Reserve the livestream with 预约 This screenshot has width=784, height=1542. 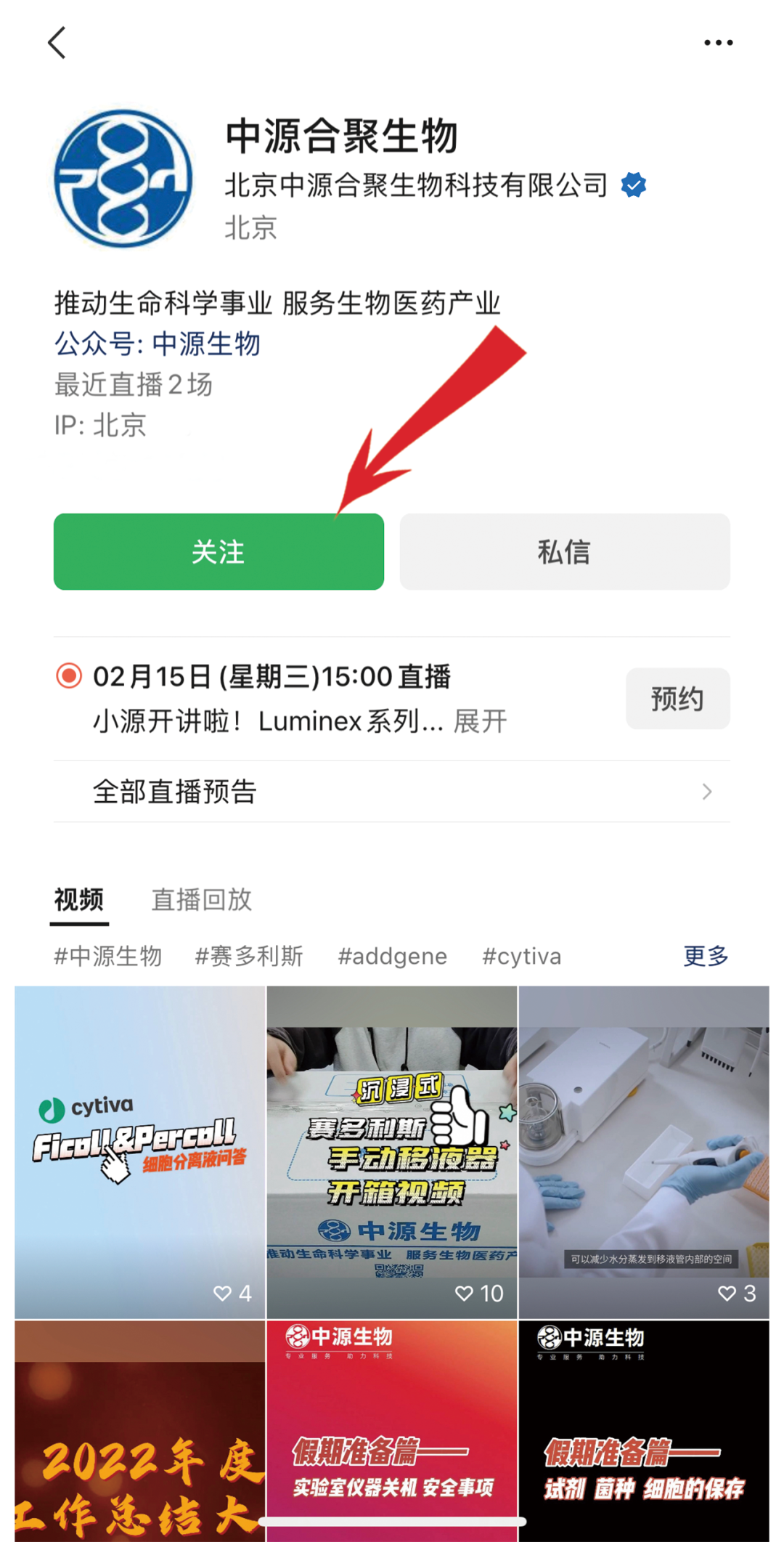(677, 699)
